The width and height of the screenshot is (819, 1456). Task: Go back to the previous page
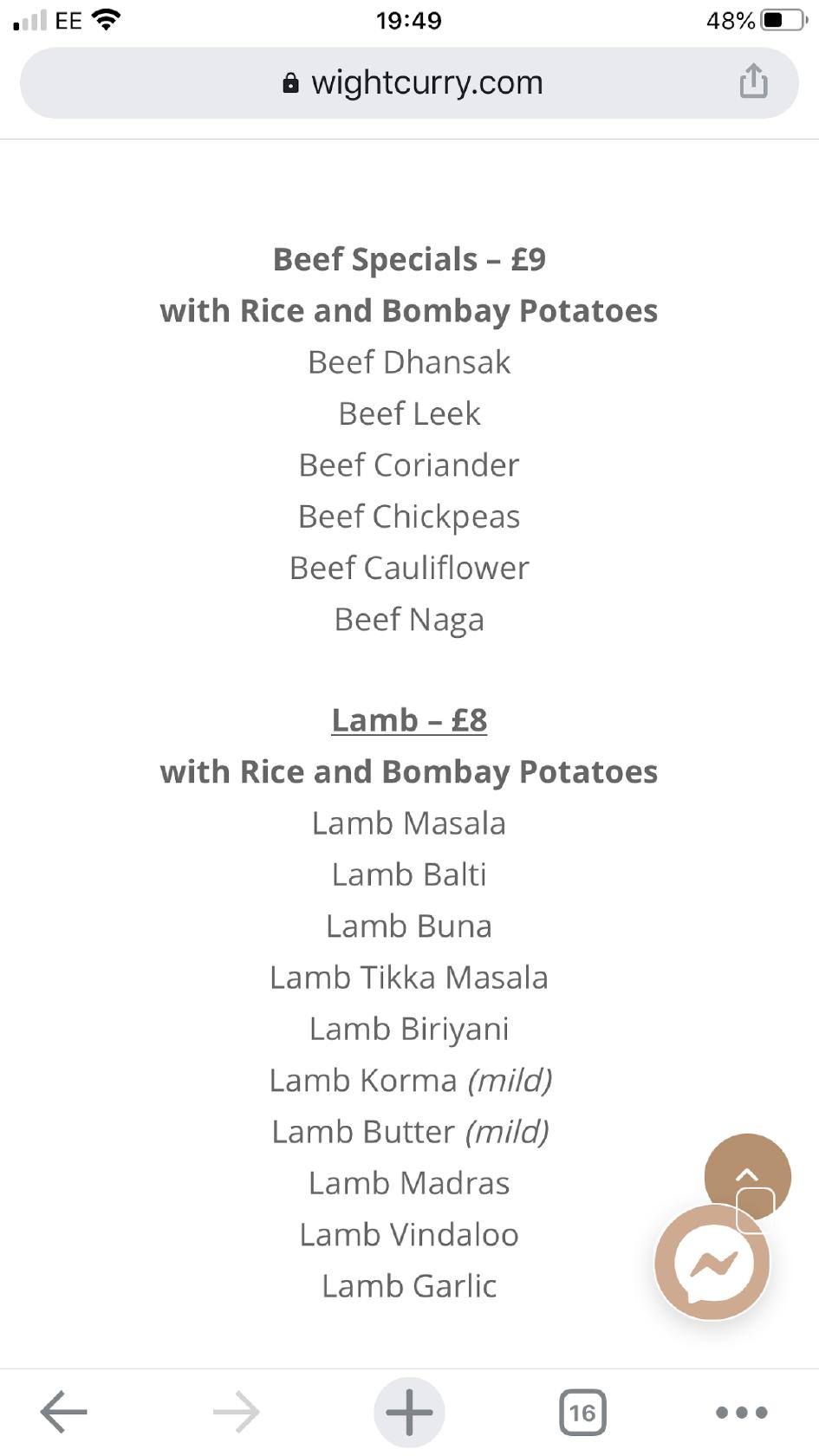coord(64,1413)
